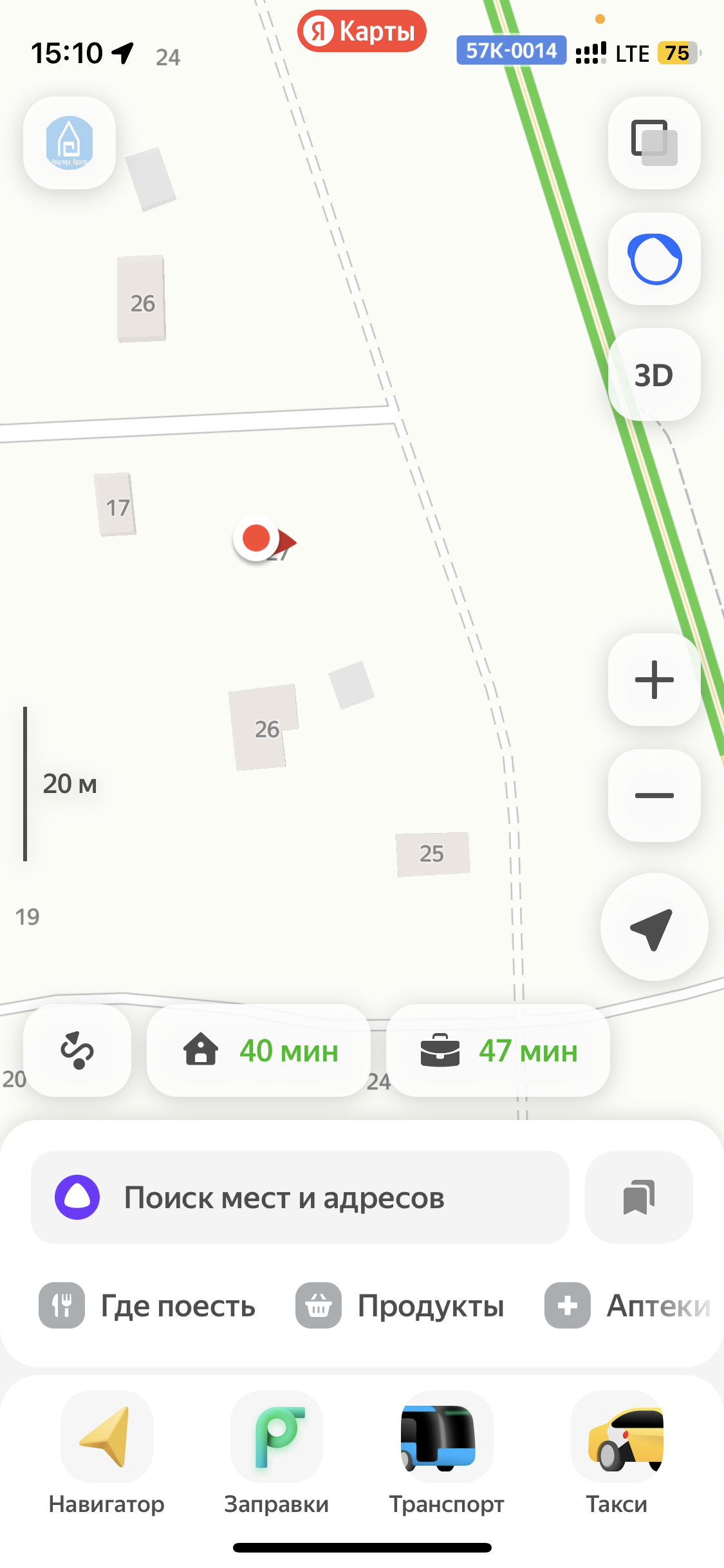
Task: Select the Где поесть chip
Action: coord(147,1305)
